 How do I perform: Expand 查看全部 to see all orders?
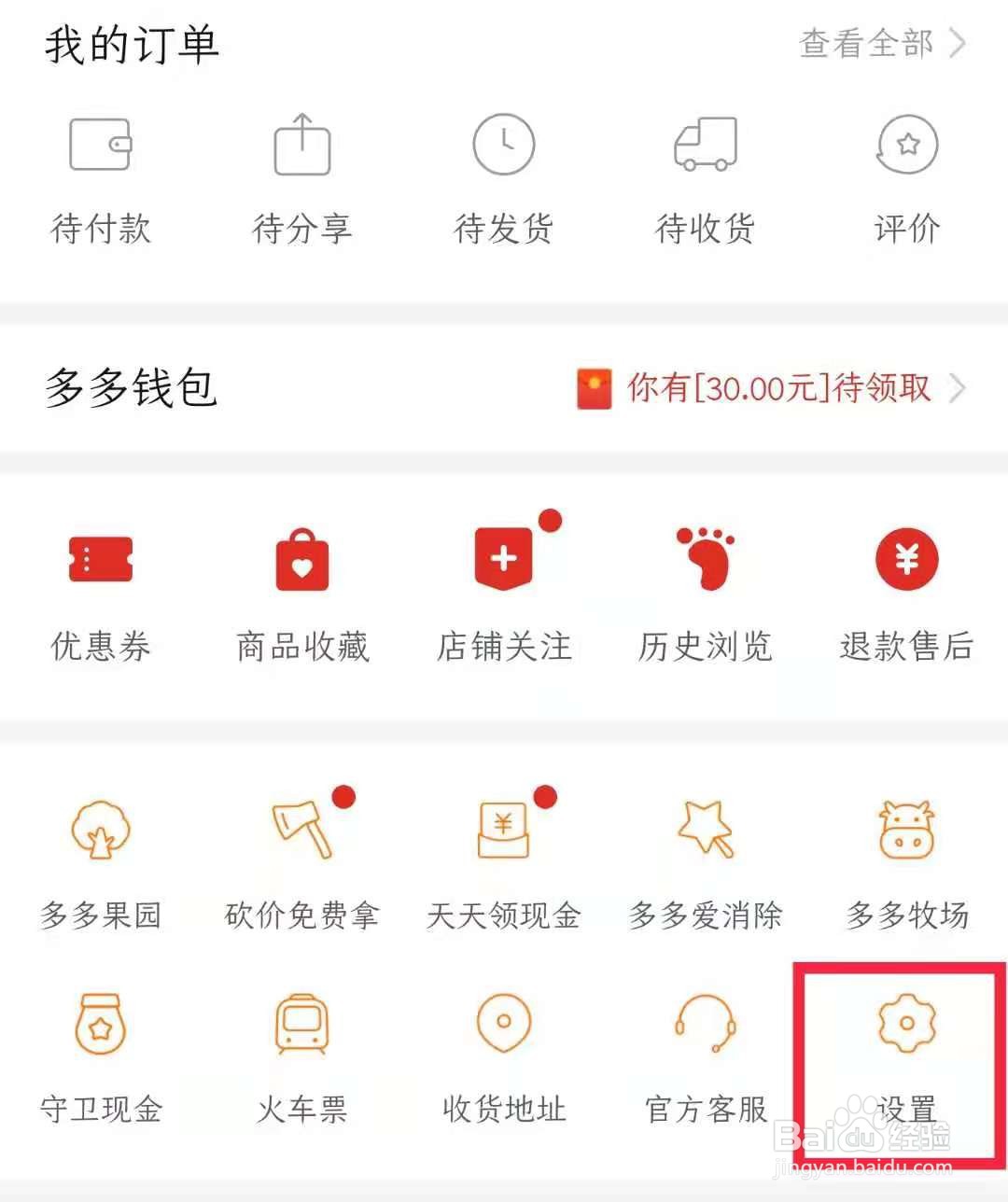[x=866, y=43]
